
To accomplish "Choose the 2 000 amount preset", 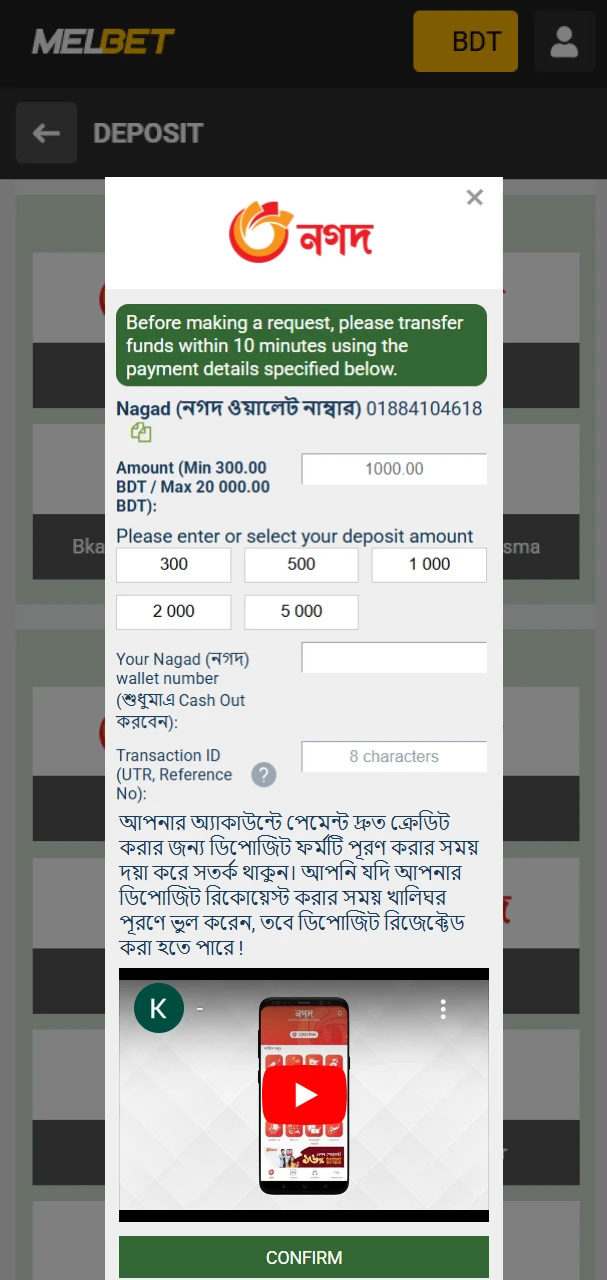I will coord(174,611).
